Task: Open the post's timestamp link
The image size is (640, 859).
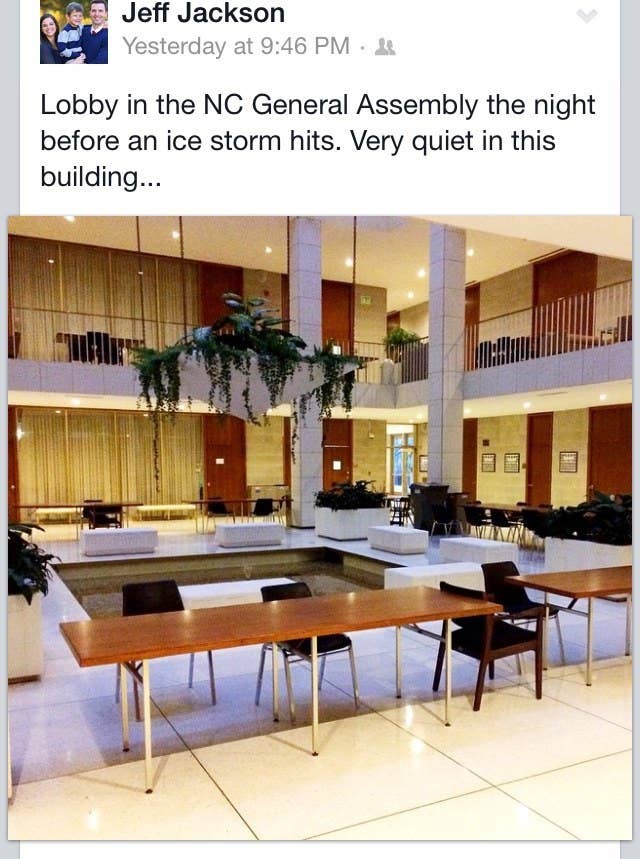Action: [x=236, y=46]
